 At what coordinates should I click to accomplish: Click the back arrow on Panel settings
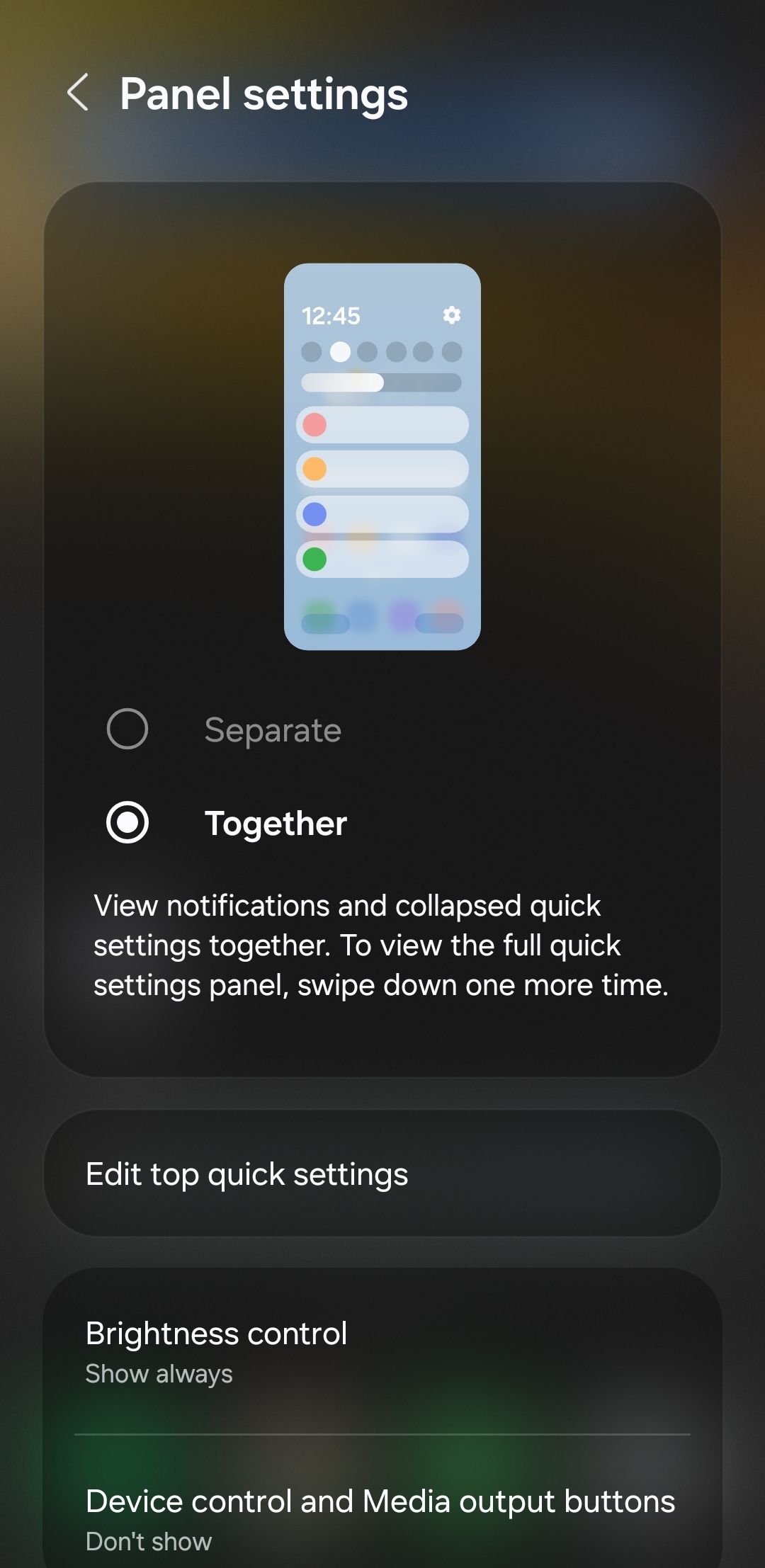coord(78,94)
